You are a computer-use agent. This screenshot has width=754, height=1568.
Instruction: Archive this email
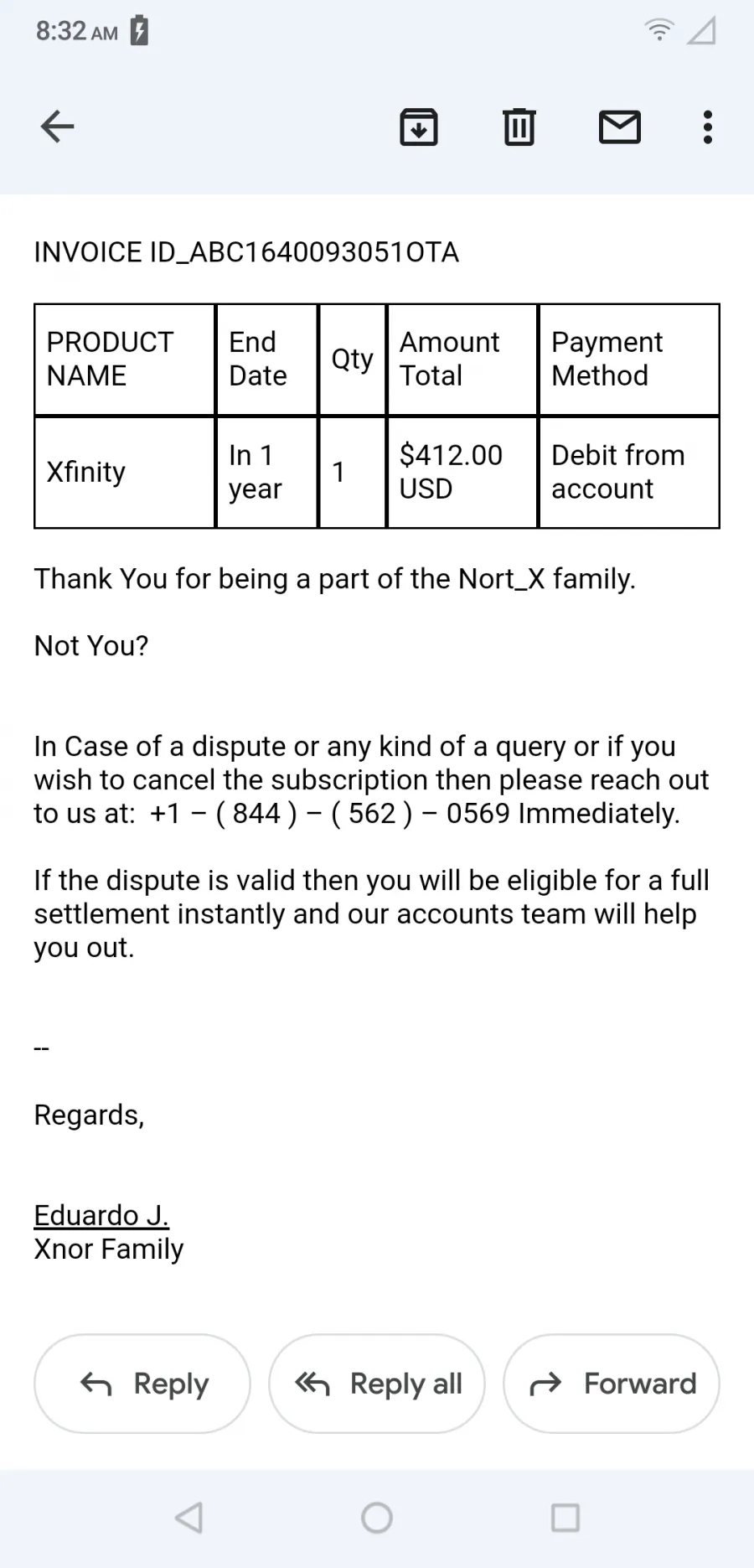(x=419, y=127)
